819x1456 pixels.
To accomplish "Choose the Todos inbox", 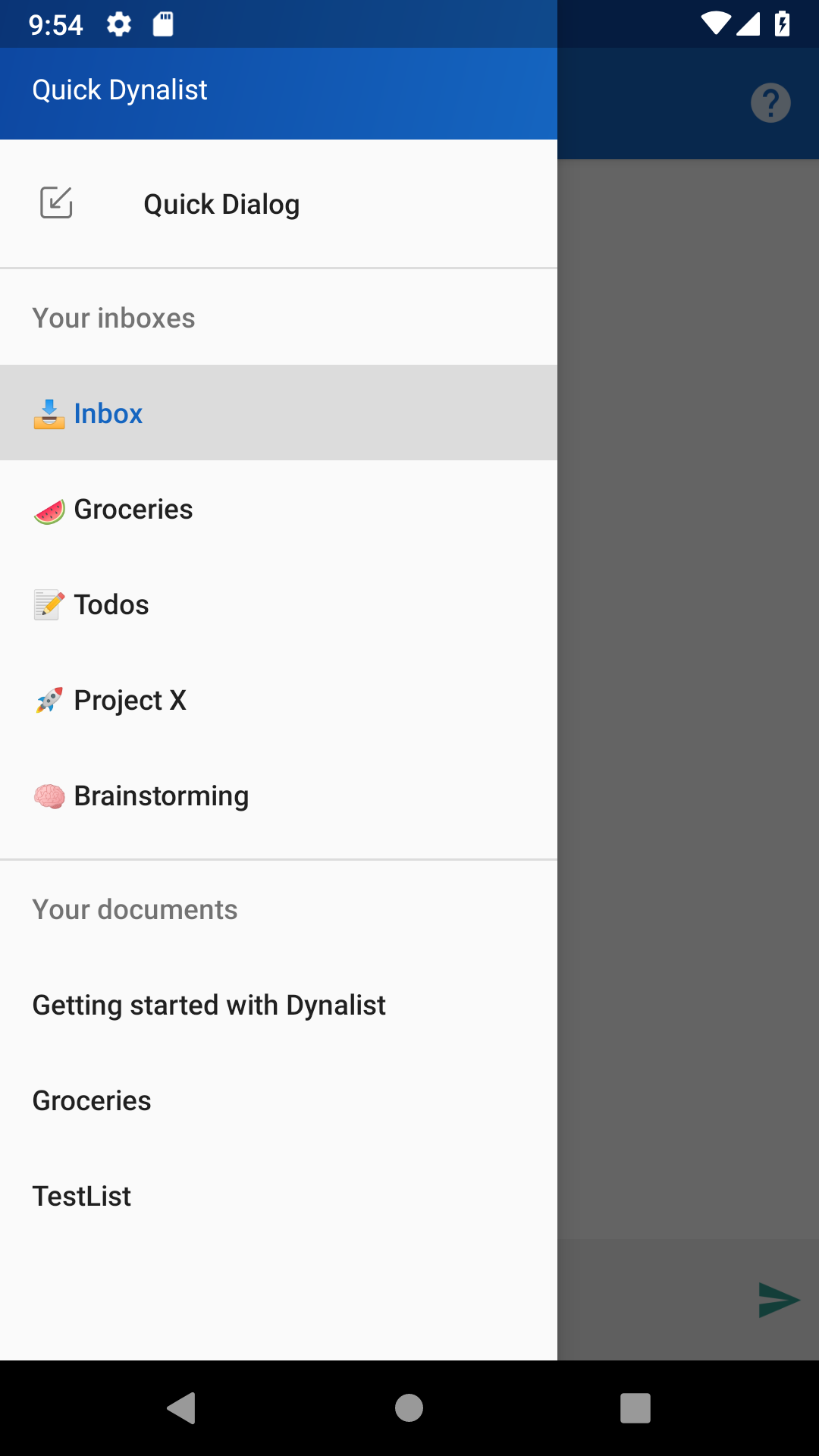I will pos(278,604).
